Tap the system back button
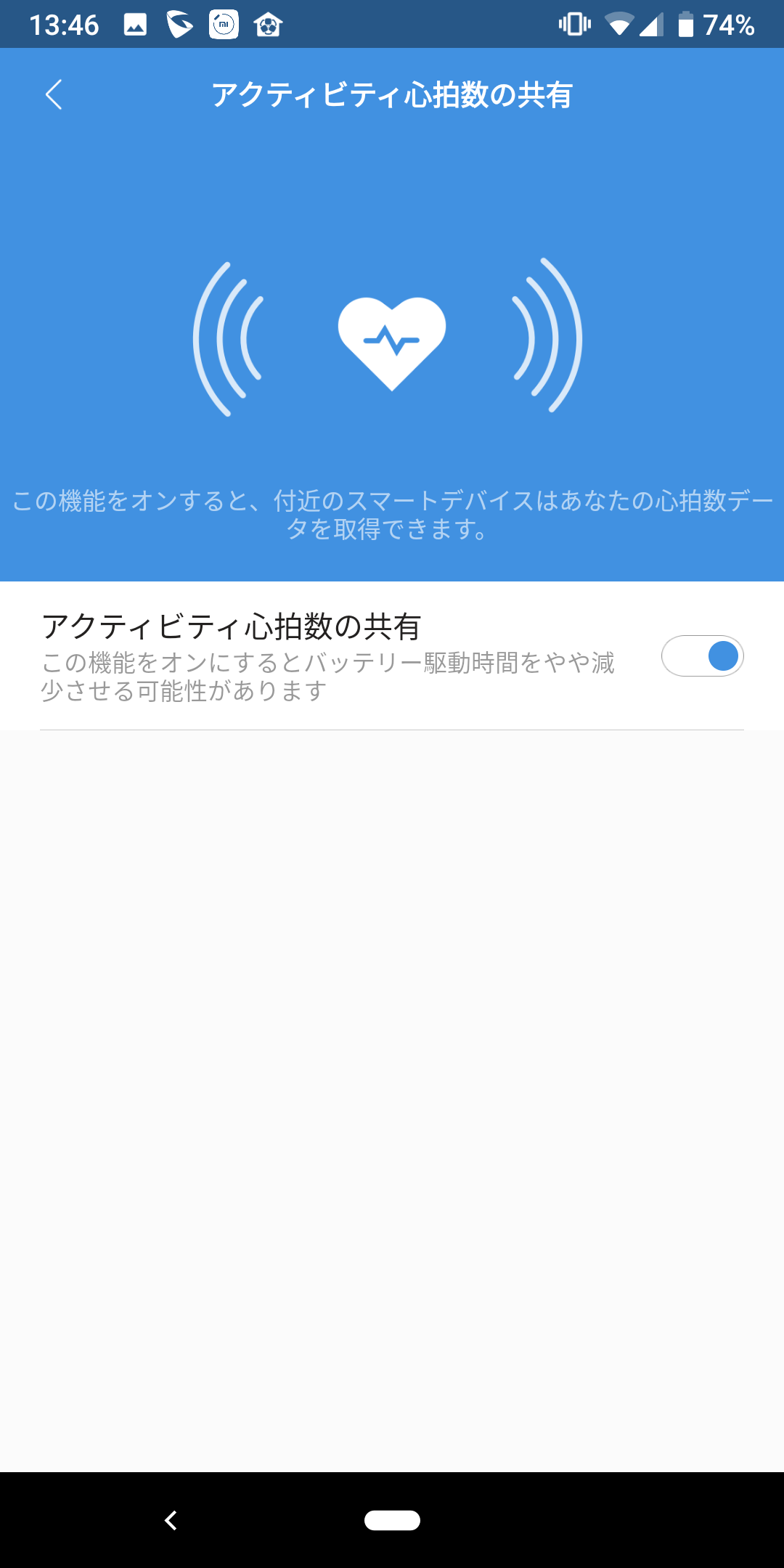This screenshot has width=784, height=1568. (x=171, y=1520)
